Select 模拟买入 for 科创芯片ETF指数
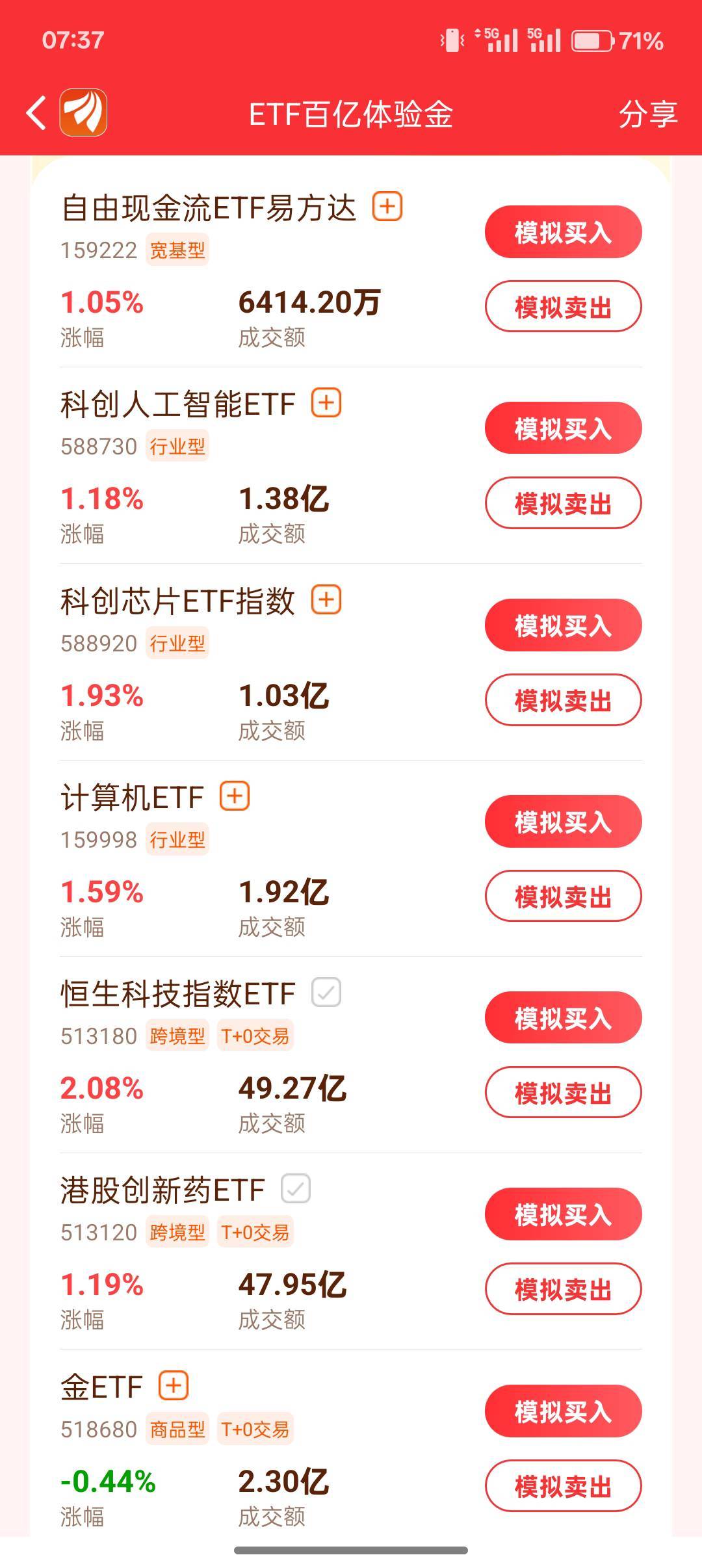The width and height of the screenshot is (702, 1568). [563, 625]
